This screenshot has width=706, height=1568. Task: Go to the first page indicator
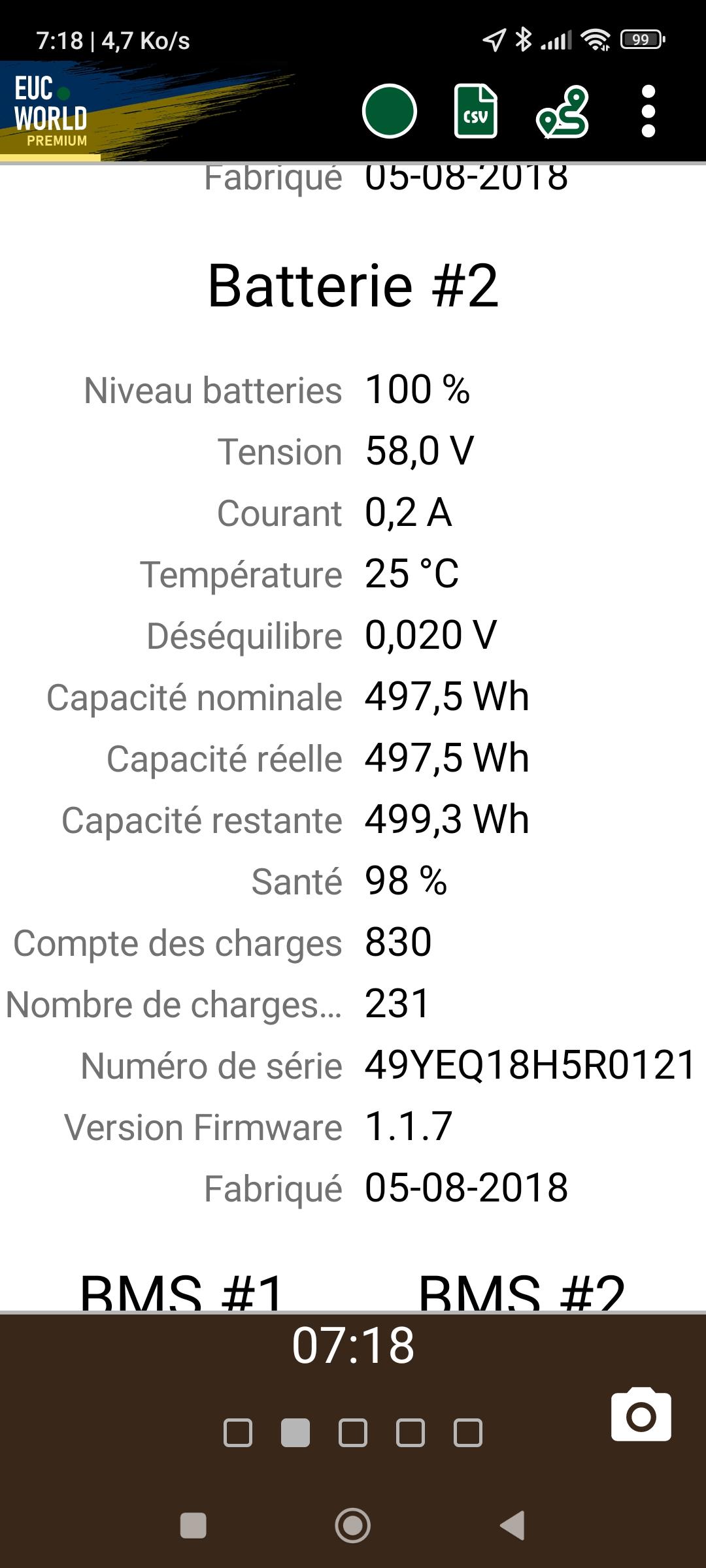238,1433
